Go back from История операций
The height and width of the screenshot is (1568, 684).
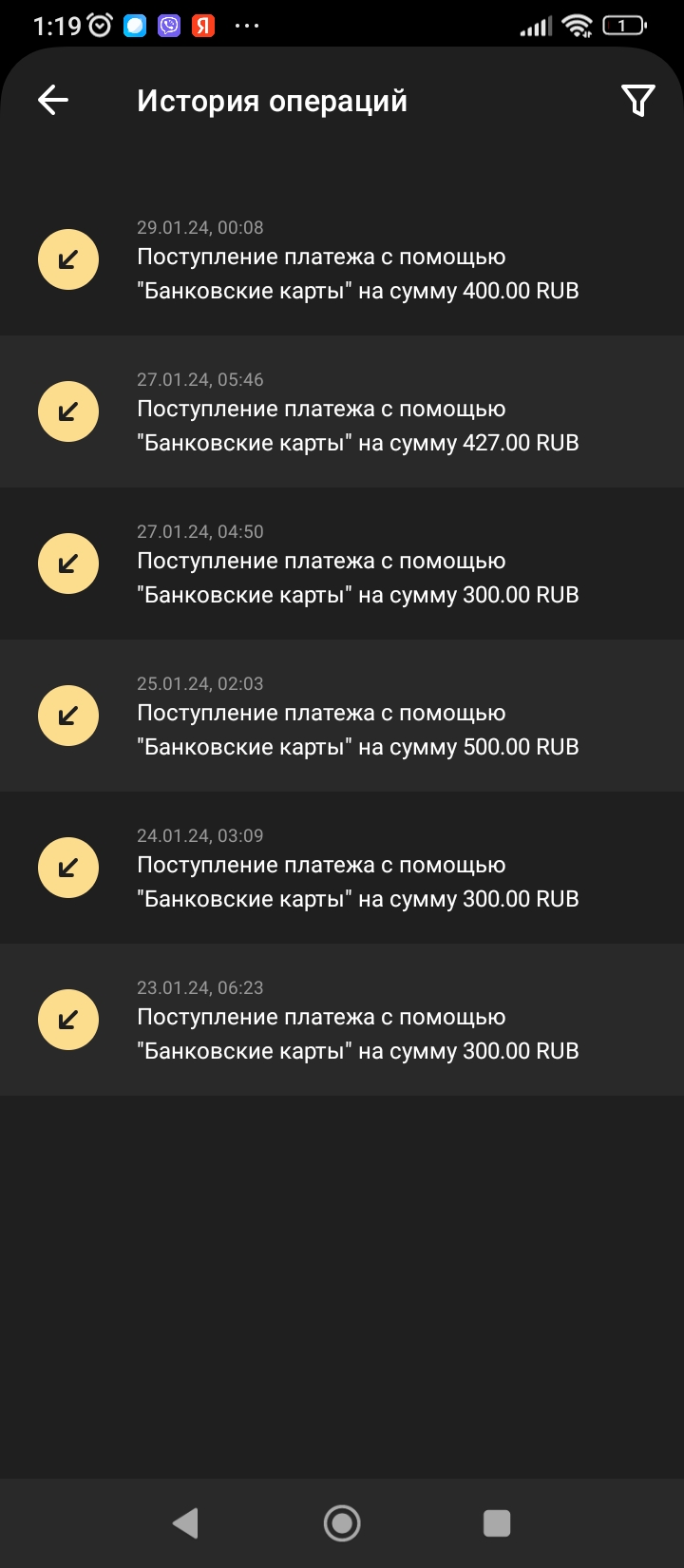(53, 100)
